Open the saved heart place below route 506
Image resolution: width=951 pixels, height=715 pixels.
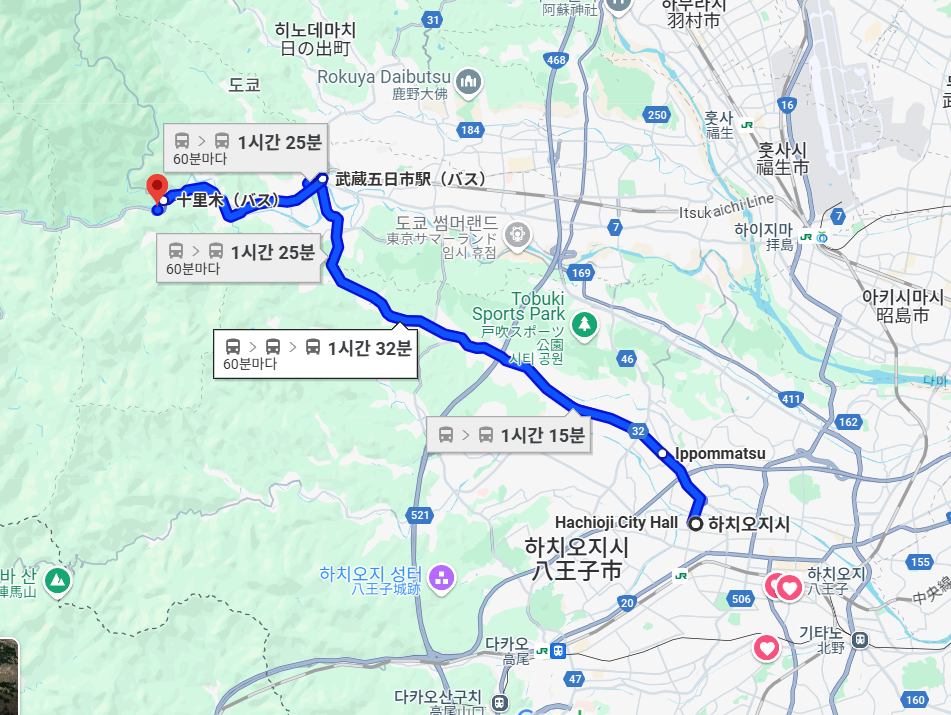coord(767,648)
